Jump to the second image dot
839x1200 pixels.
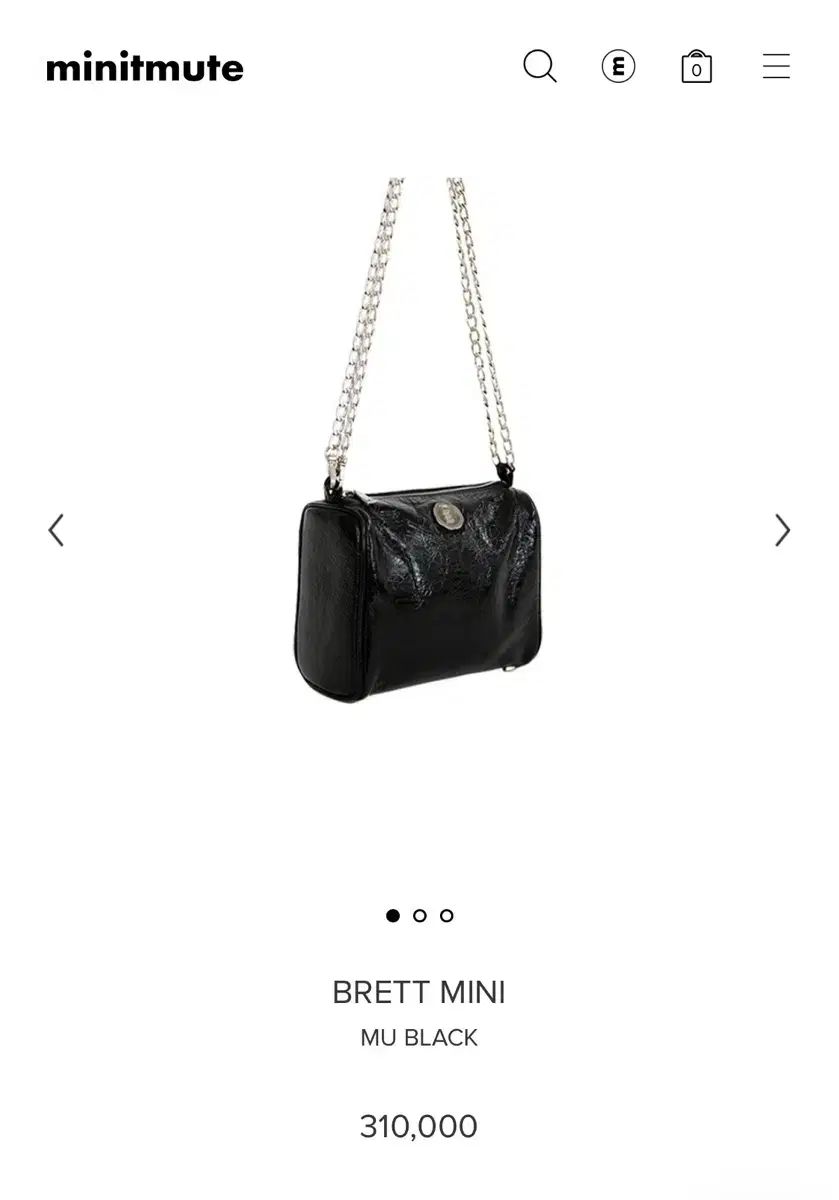pyautogui.click(x=420, y=915)
